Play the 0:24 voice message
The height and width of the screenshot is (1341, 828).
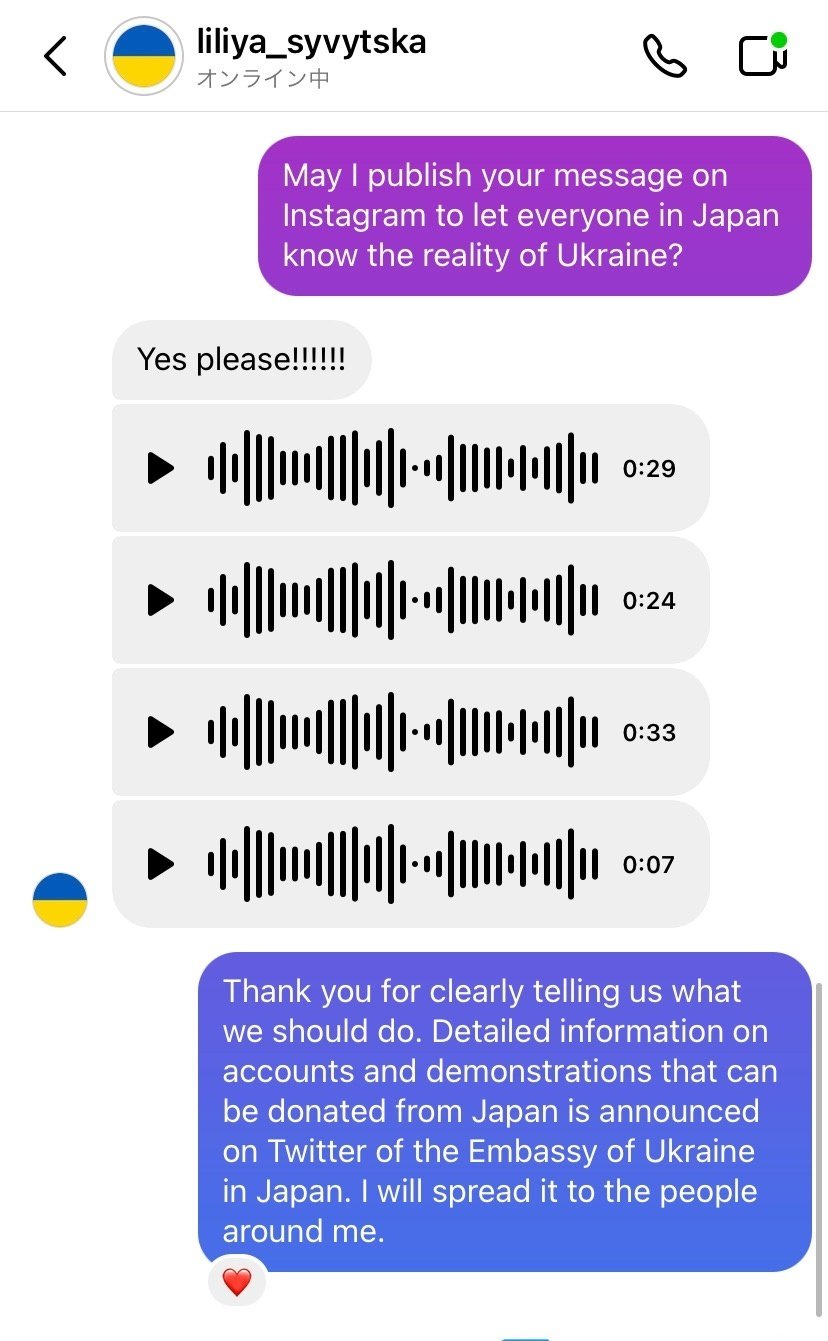(160, 600)
